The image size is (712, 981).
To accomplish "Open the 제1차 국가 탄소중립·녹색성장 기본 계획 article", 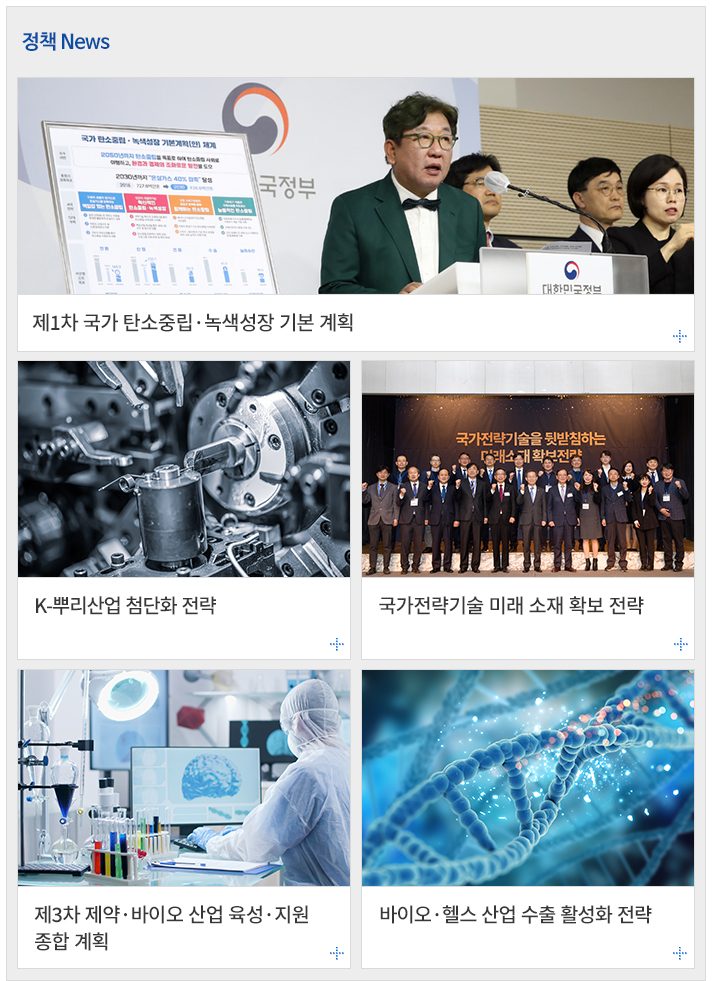I will 194,323.
